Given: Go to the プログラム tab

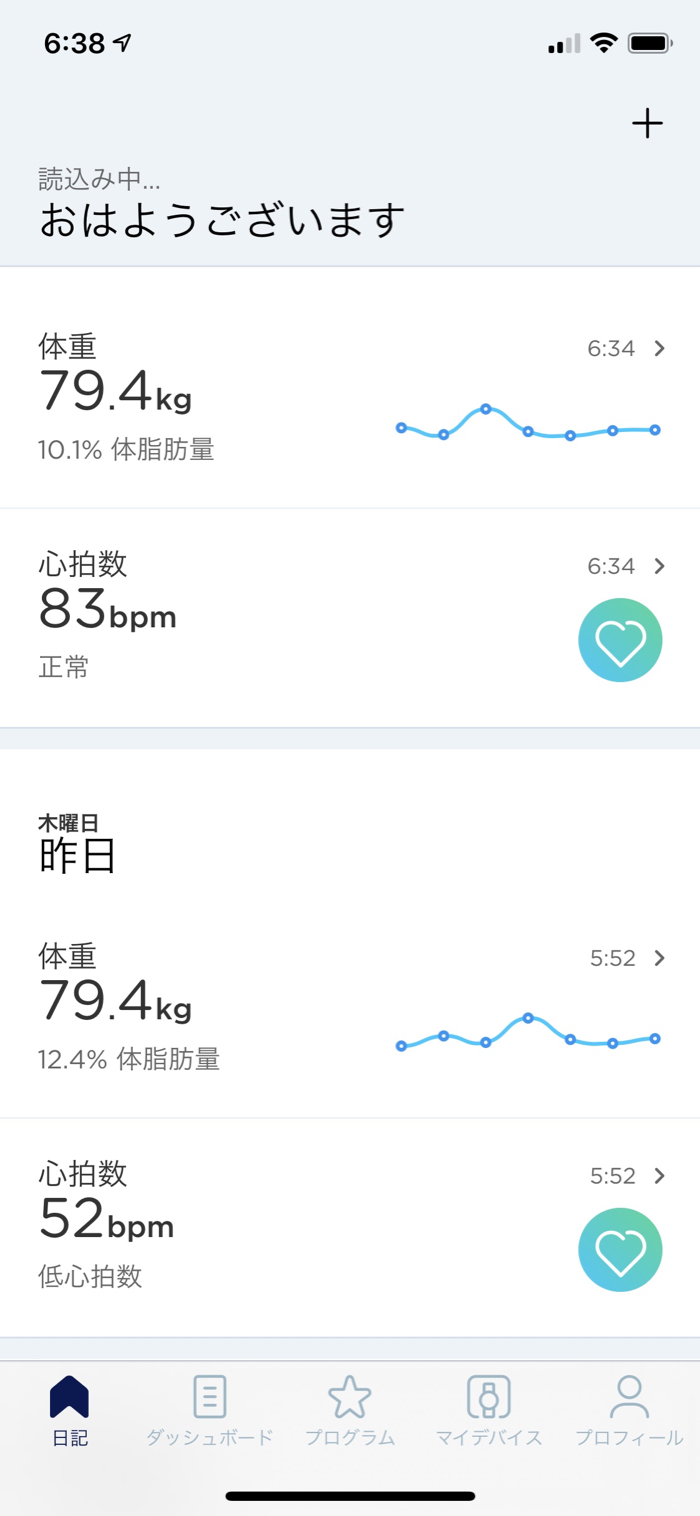Looking at the screenshot, I should pyautogui.click(x=350, y=1411).
